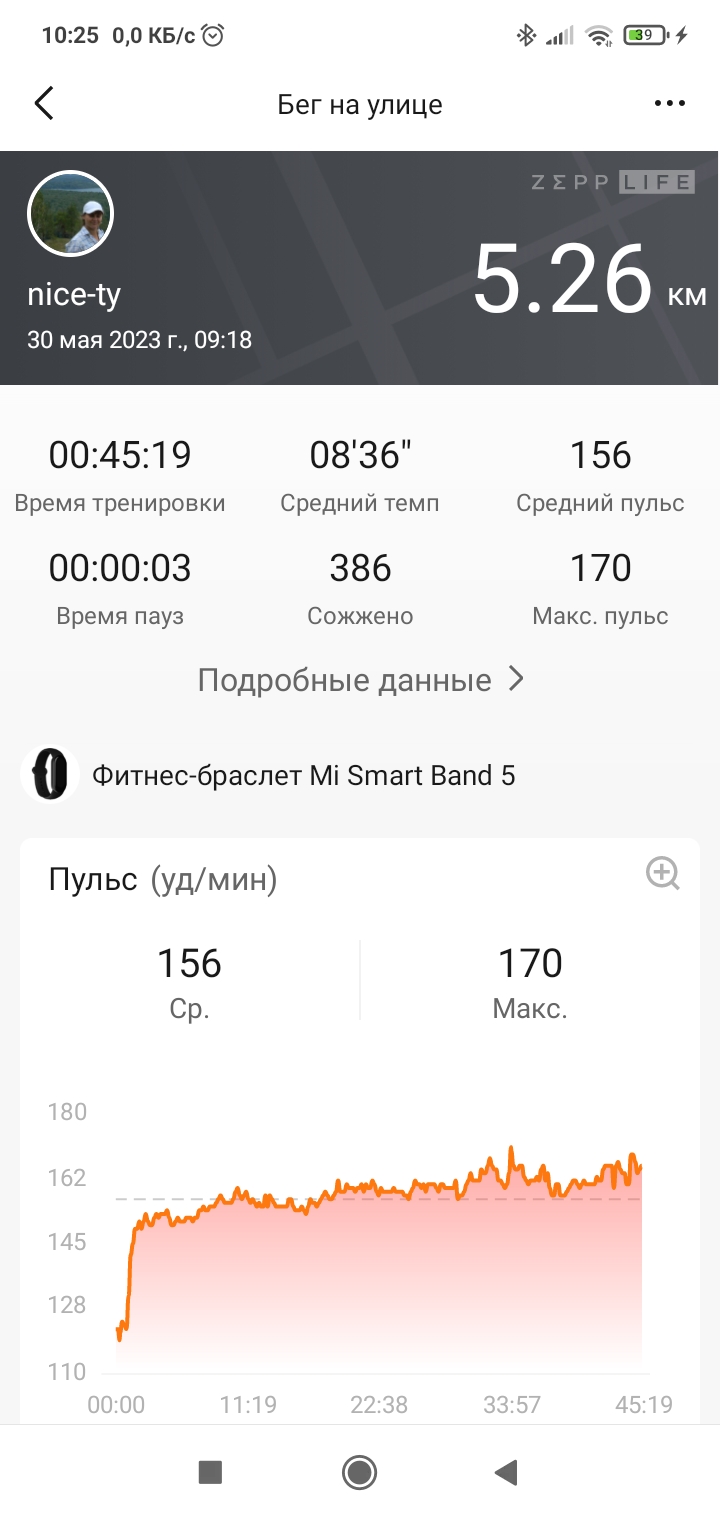Tap the system back triangle button

[x=507, y=1472]
